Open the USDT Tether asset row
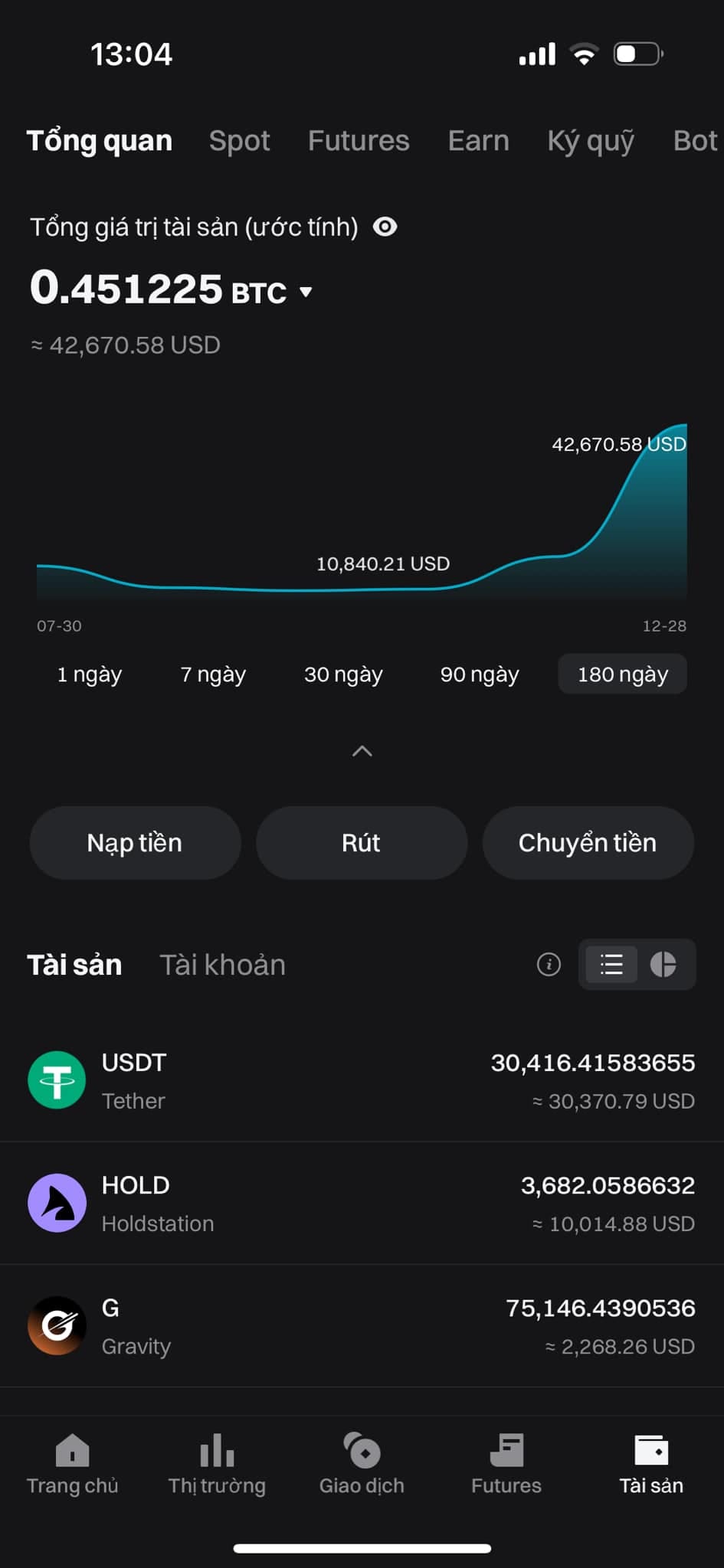This screenshot has height=1568, width=724. [362, 1080]
